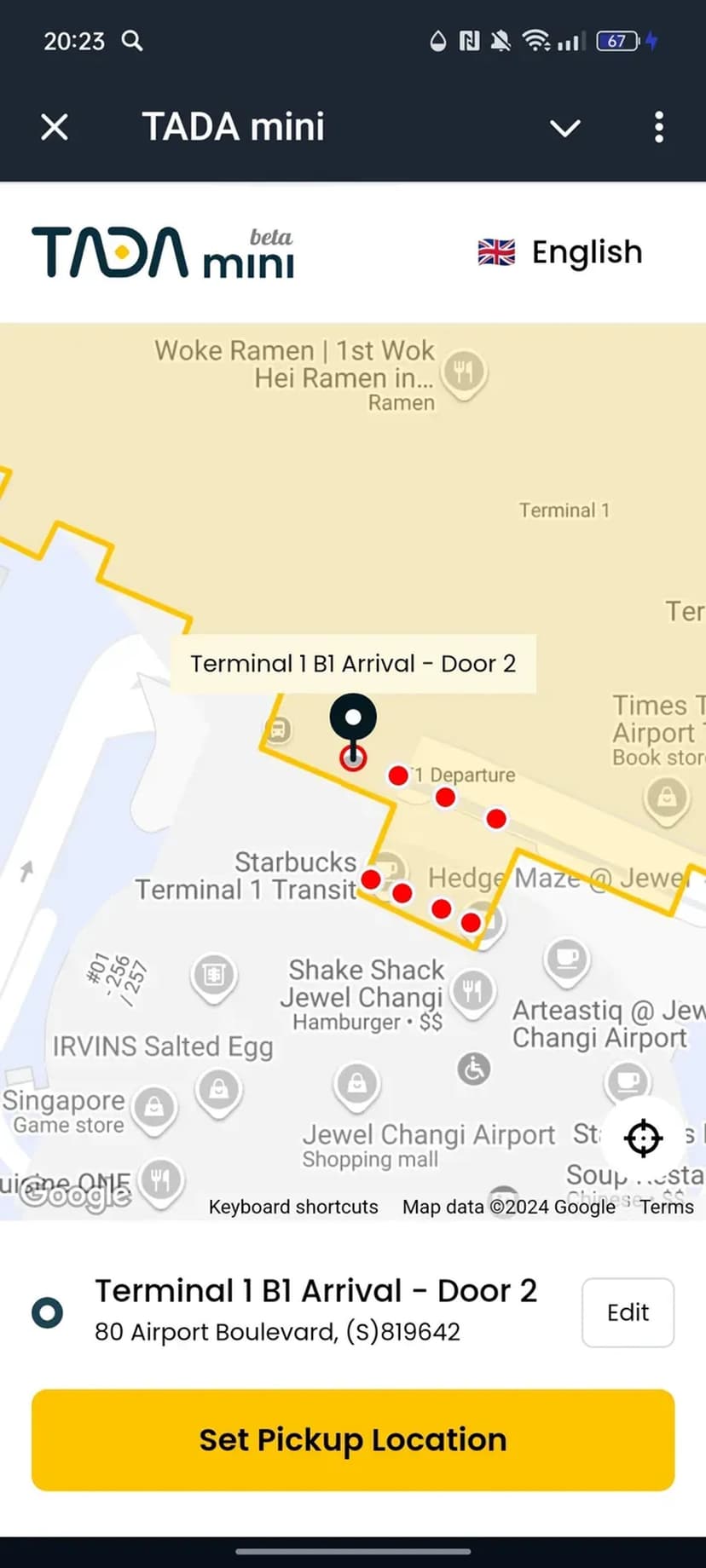The width and height of the screenshot is (706, 1568).
Task: Open Google logo link on map
Action: 75,1195
